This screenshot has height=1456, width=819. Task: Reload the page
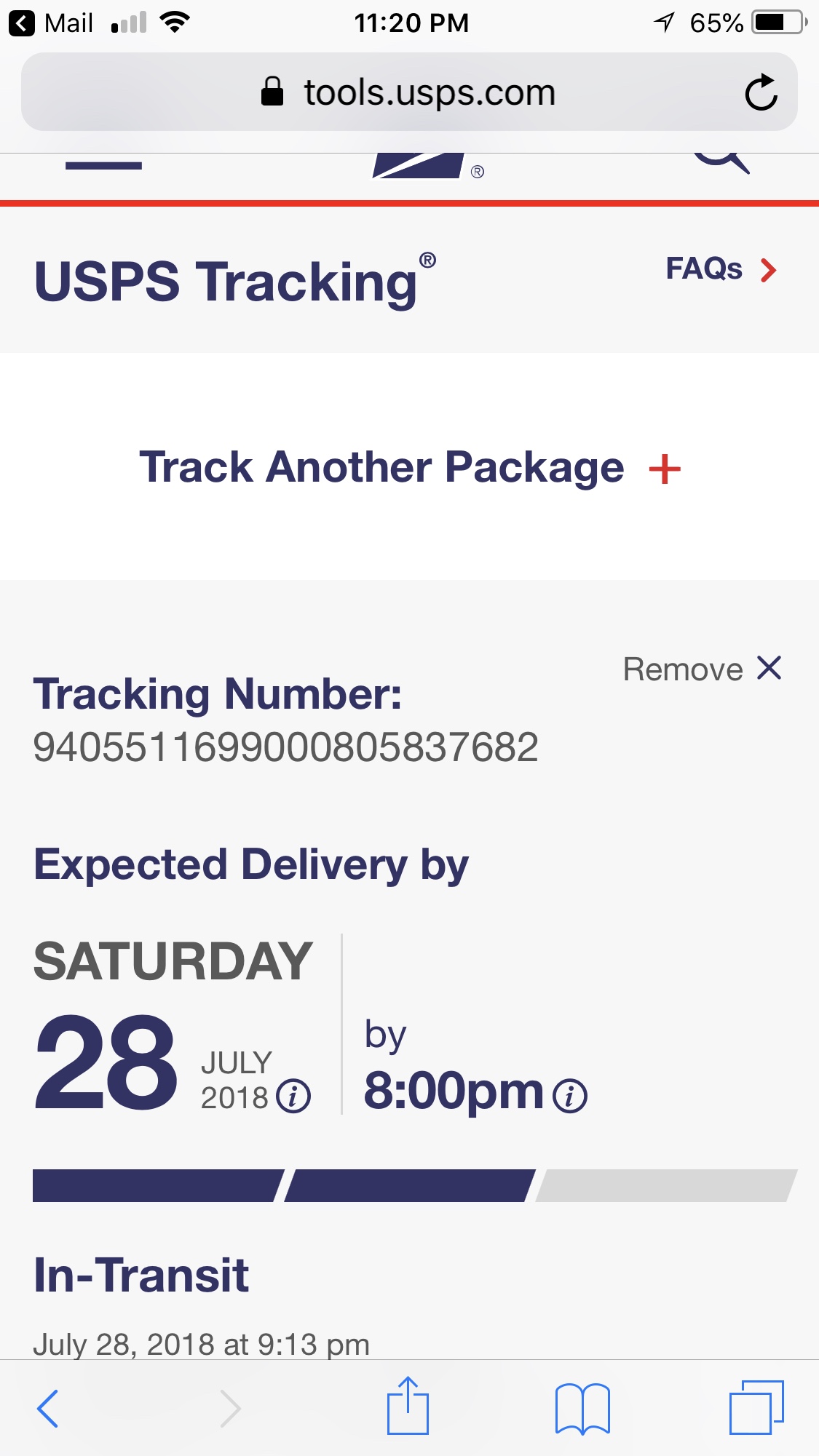[761, 92]
